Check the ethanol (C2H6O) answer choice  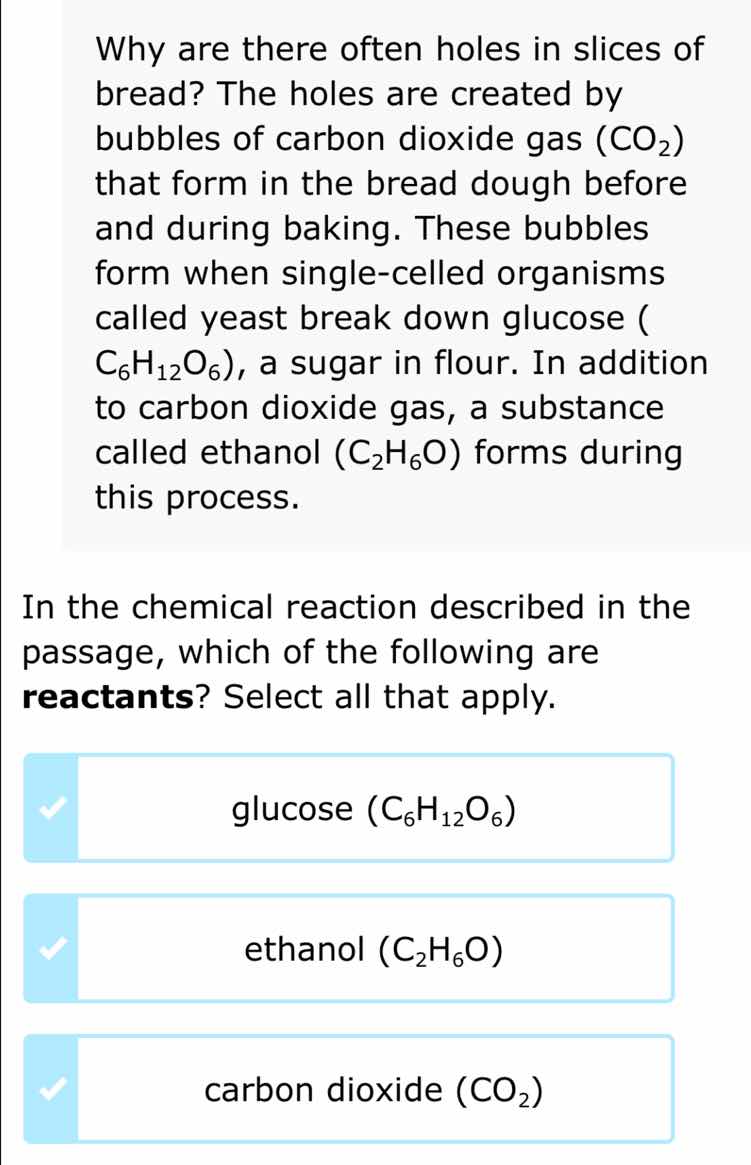click(348, 949)
